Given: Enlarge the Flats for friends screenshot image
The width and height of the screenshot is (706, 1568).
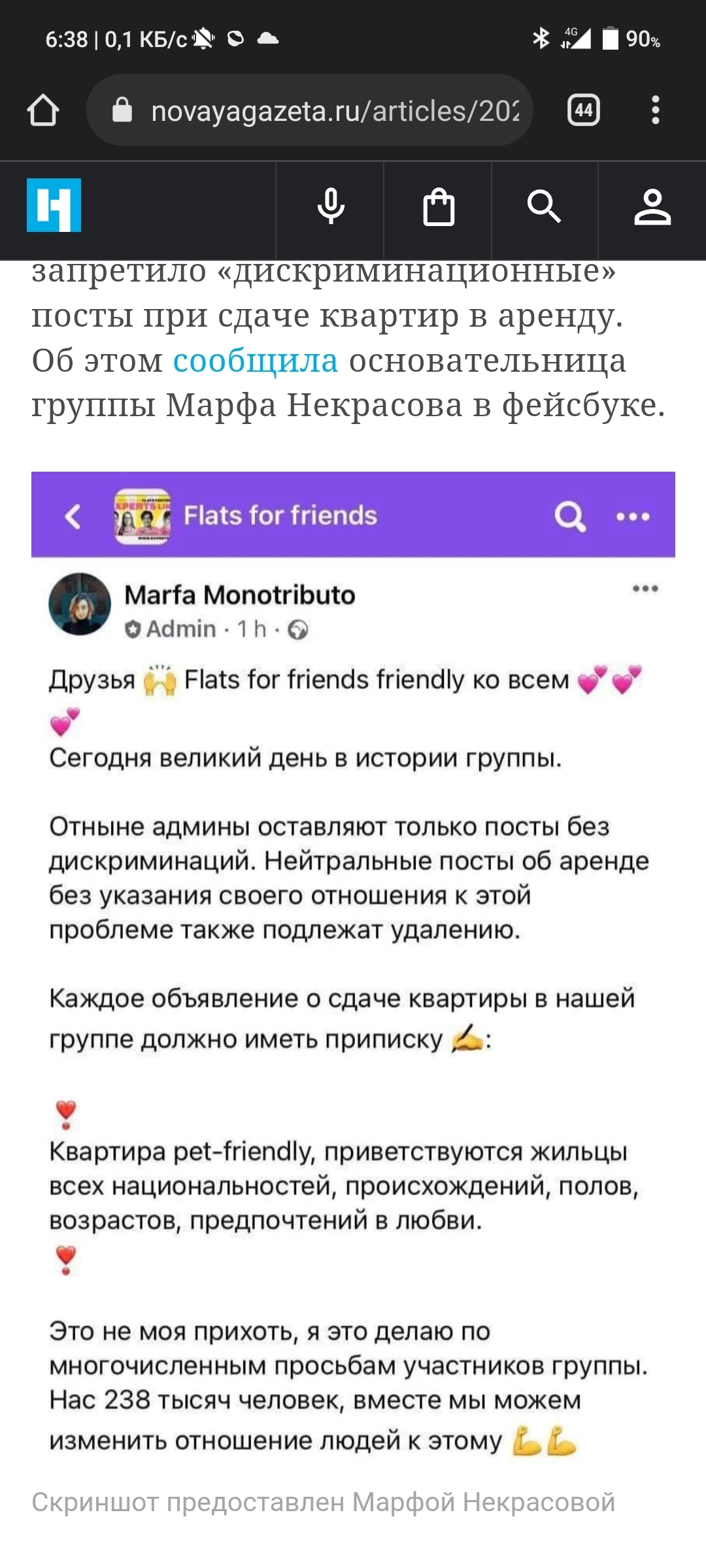Looking at the screenshot, I should point(353,967).
